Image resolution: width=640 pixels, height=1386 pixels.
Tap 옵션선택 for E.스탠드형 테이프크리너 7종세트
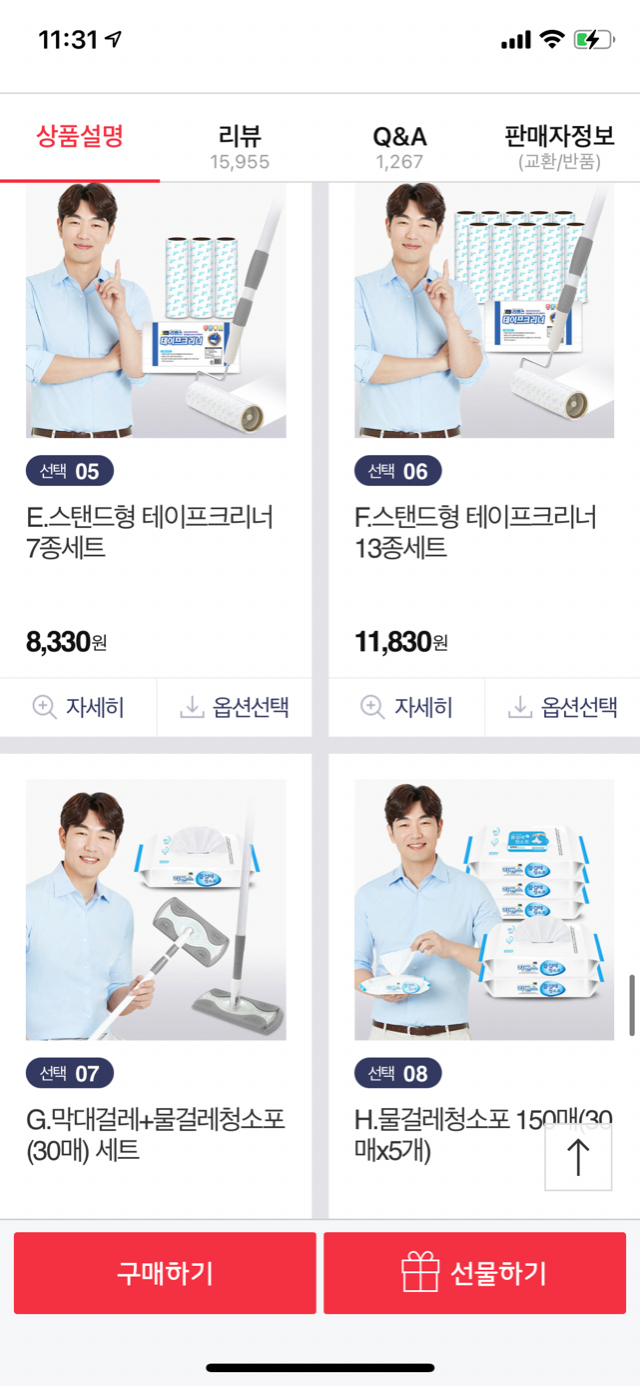[x=234, y=708]
